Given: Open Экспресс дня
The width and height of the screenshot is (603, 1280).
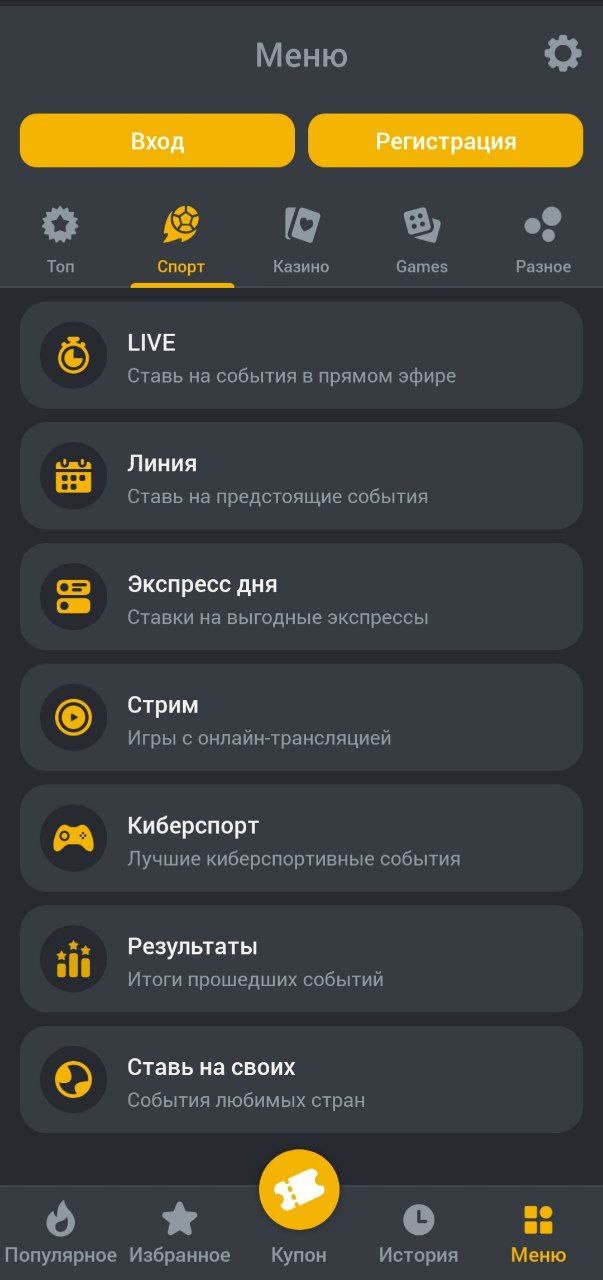Looking at the screenshot, I should 301,597.
